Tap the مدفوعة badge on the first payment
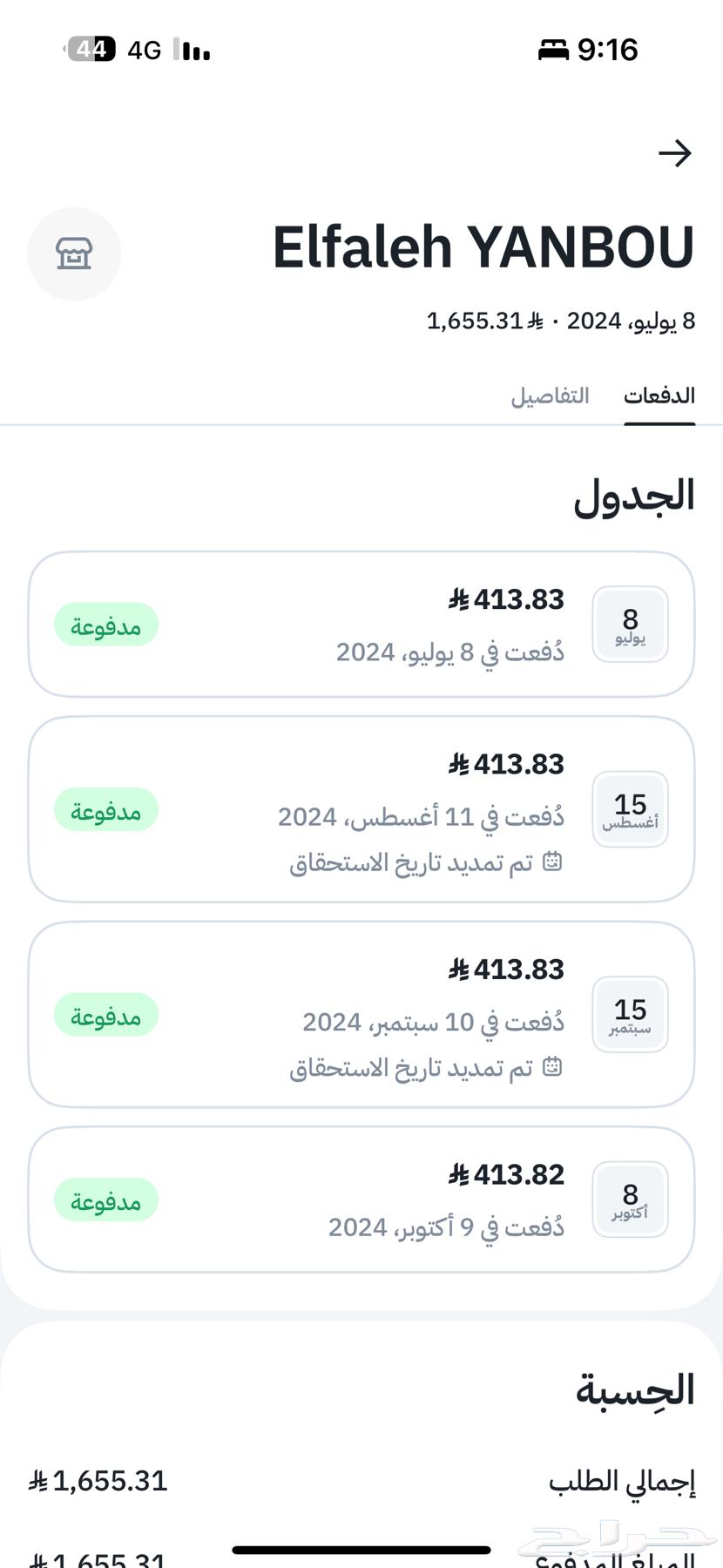The image size is (723, 1568). pyautogui.click(x=105, y=624)
